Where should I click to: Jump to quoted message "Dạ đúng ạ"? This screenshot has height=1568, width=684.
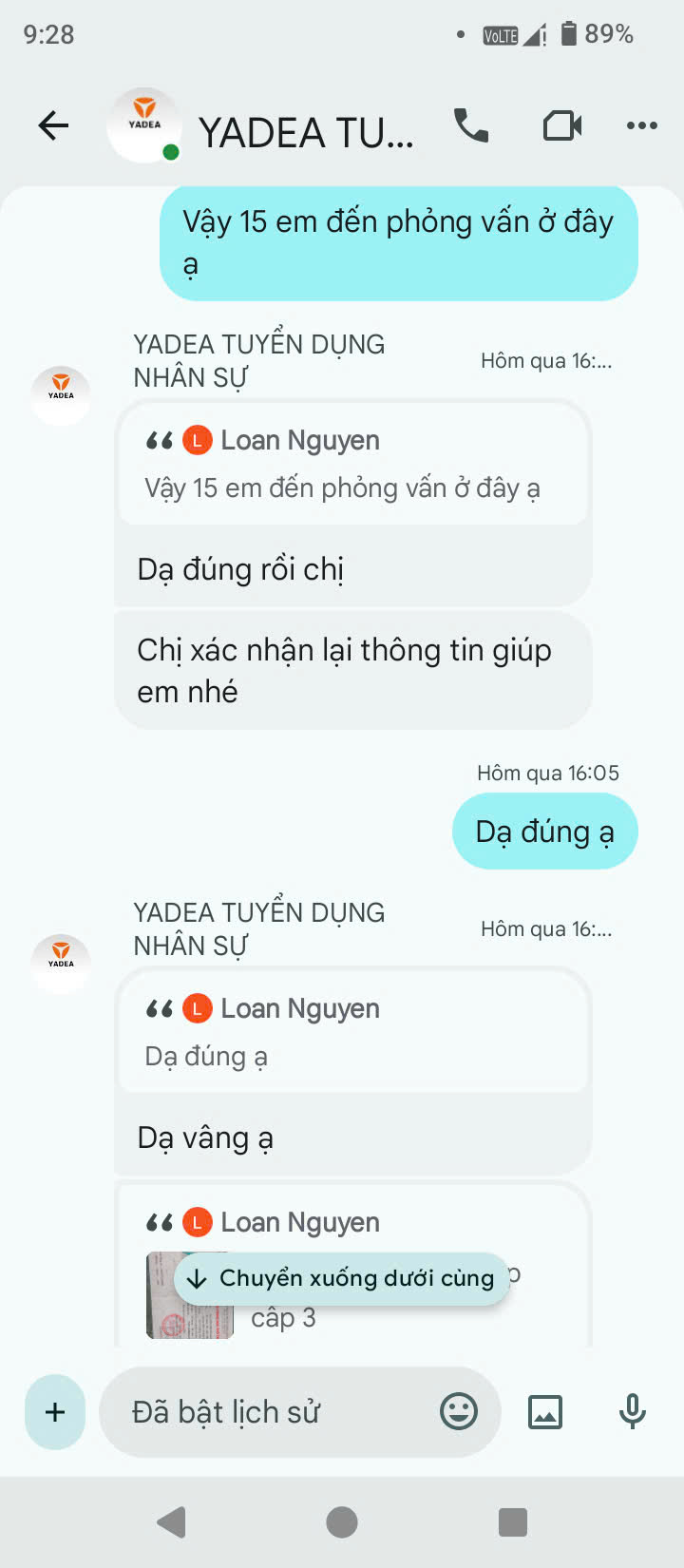tap(351, 1033)
